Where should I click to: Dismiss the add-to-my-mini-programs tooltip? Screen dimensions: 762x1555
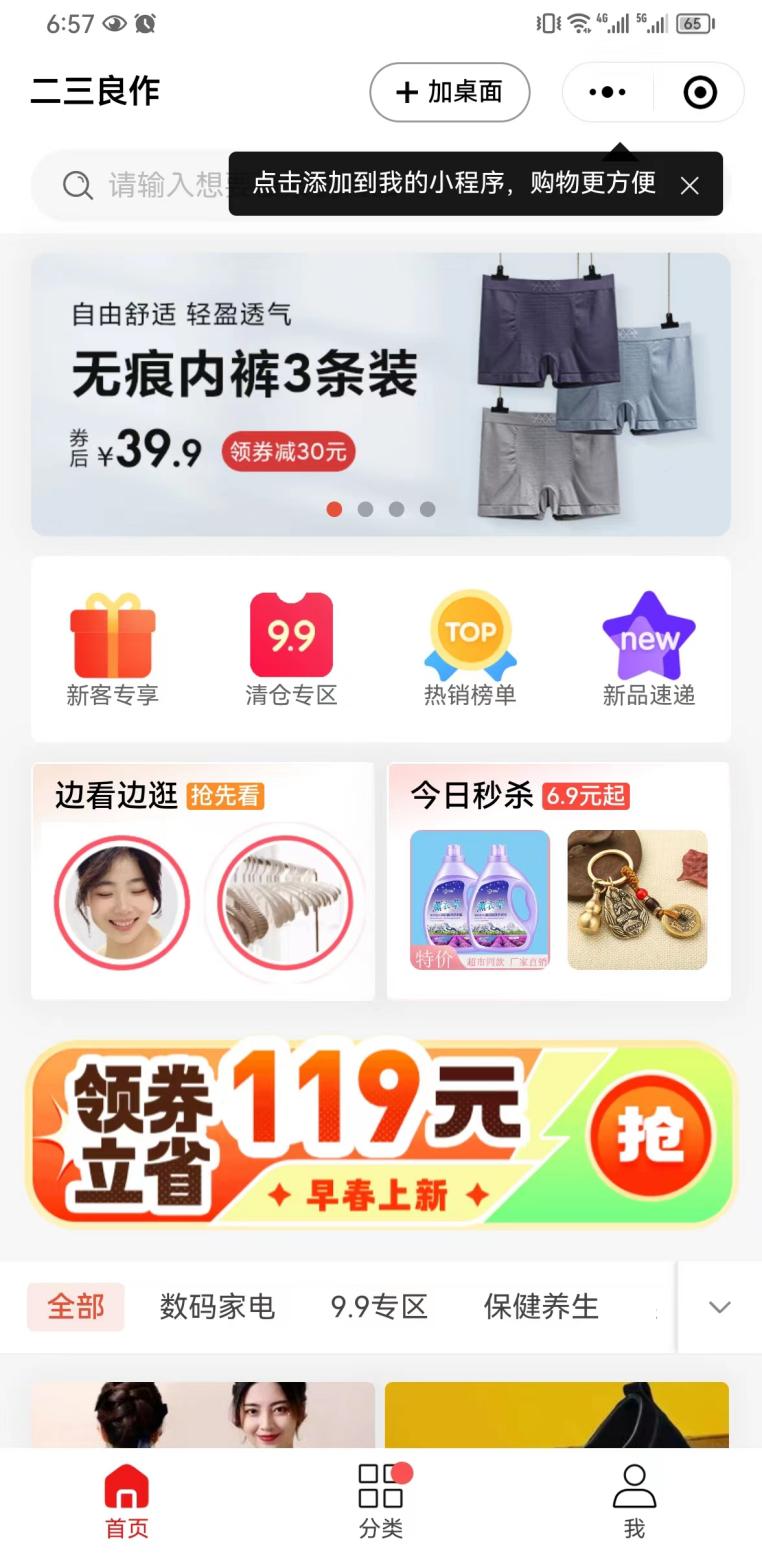[689, 185]
